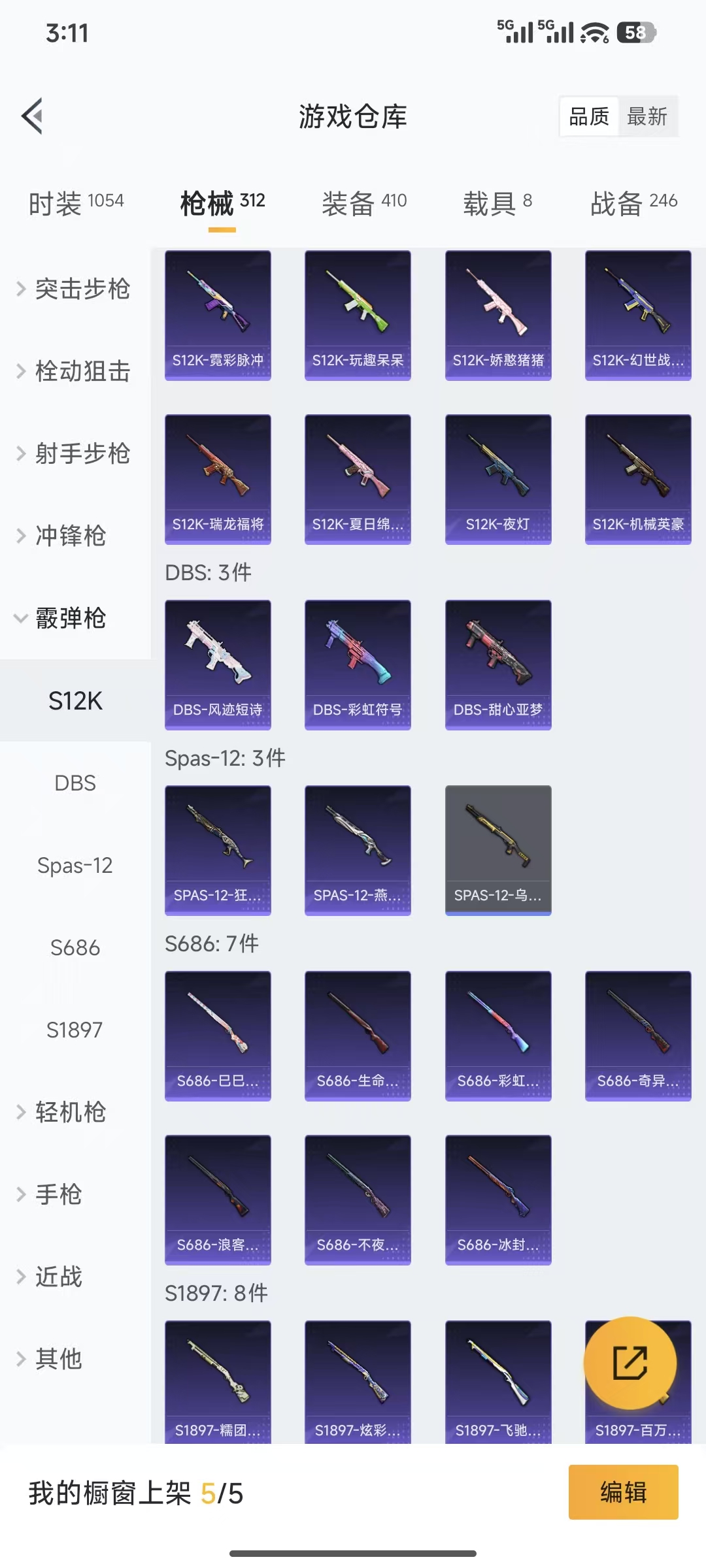
Task: Jump to the S686 subcategory
Action: 75,947
